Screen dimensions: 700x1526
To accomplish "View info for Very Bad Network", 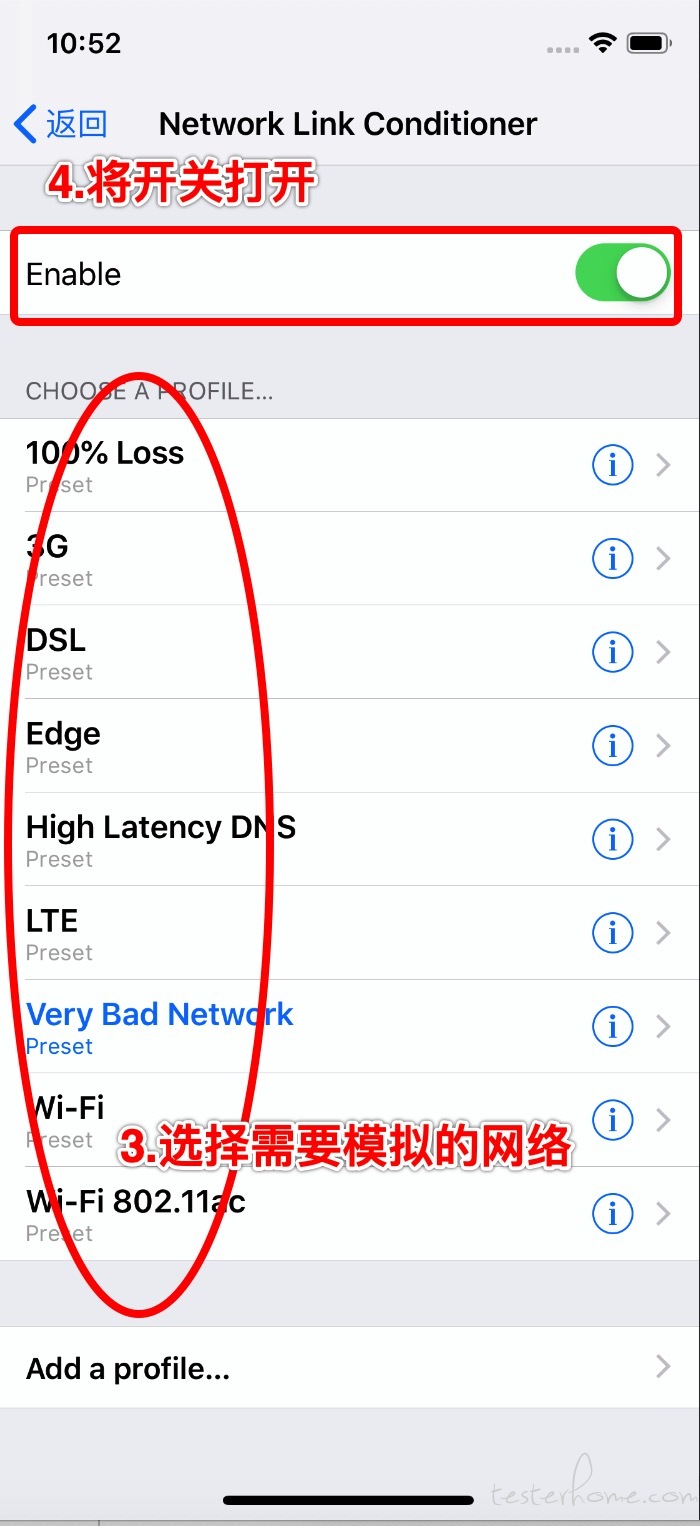I will [613, 1027].
